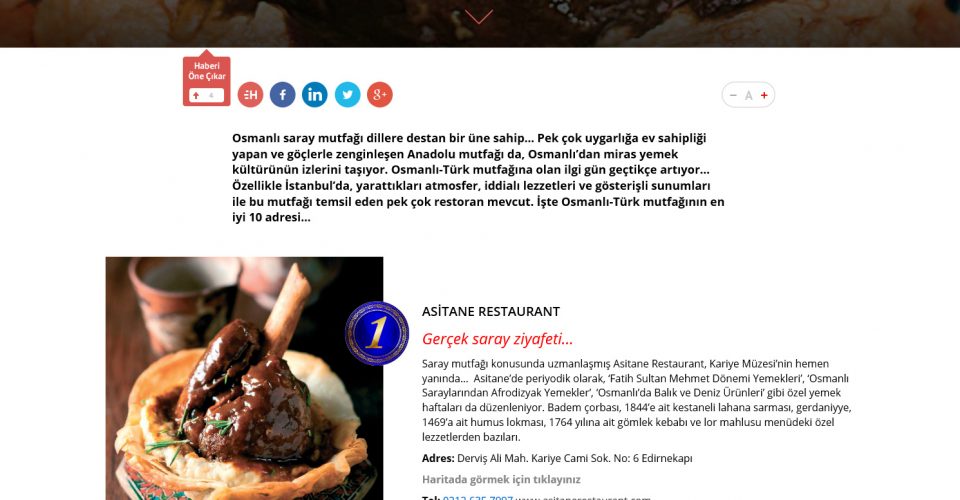Increase the text size with plus
Viewport: 960px width, 500px height.
pyautogui.click(x=764, y=95)
